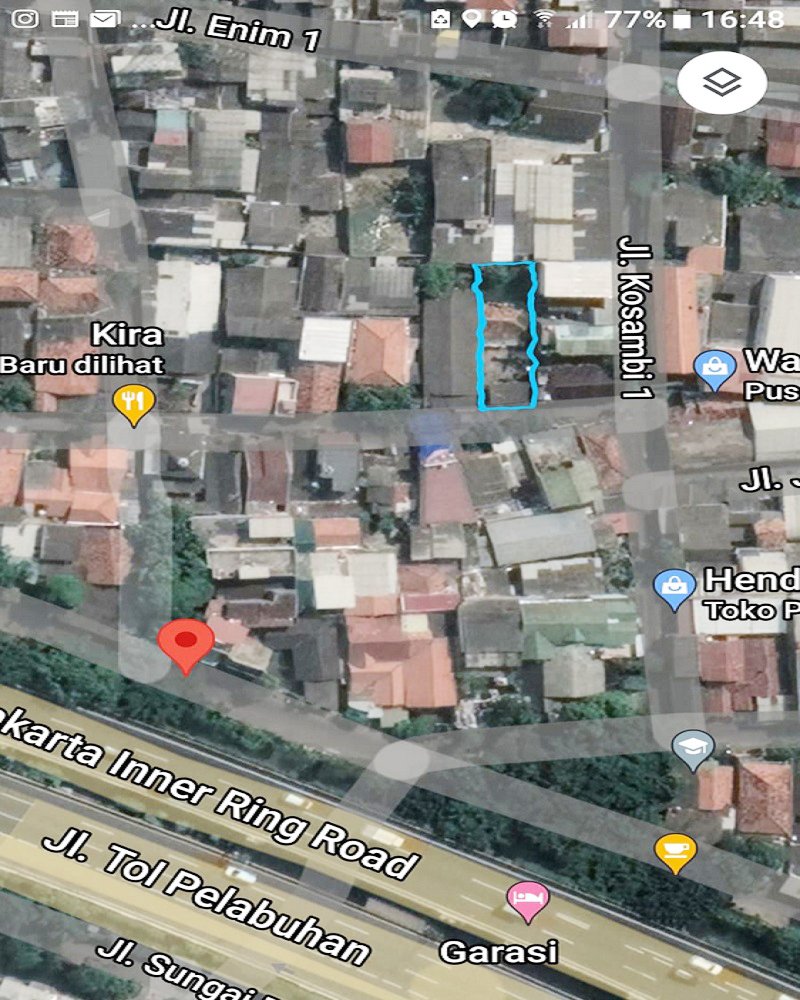The image size is (800, 1000).
Task: Open the map layers button
Action: pos(722,82)
